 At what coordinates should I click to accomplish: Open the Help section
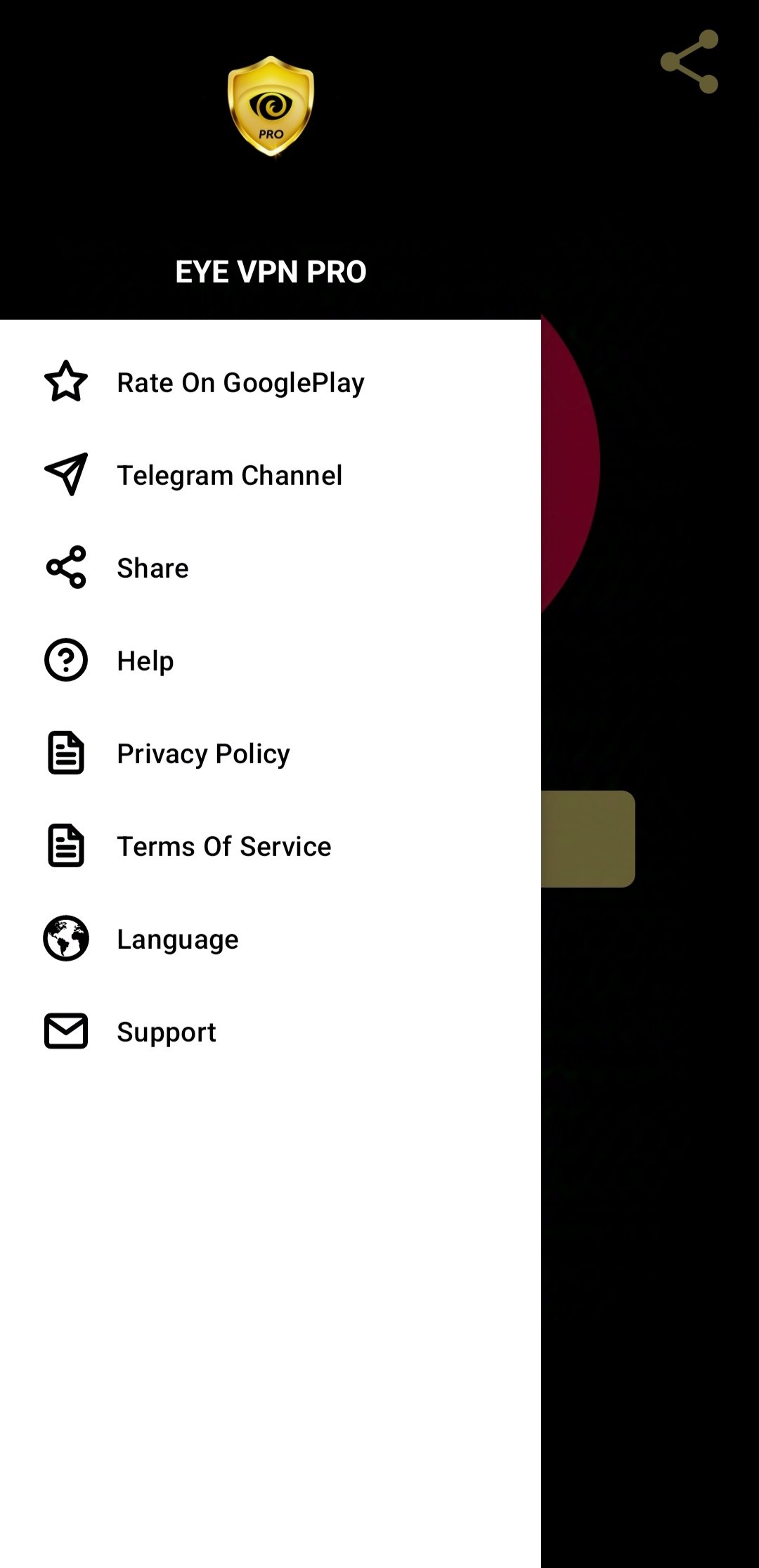pos(145,661)
